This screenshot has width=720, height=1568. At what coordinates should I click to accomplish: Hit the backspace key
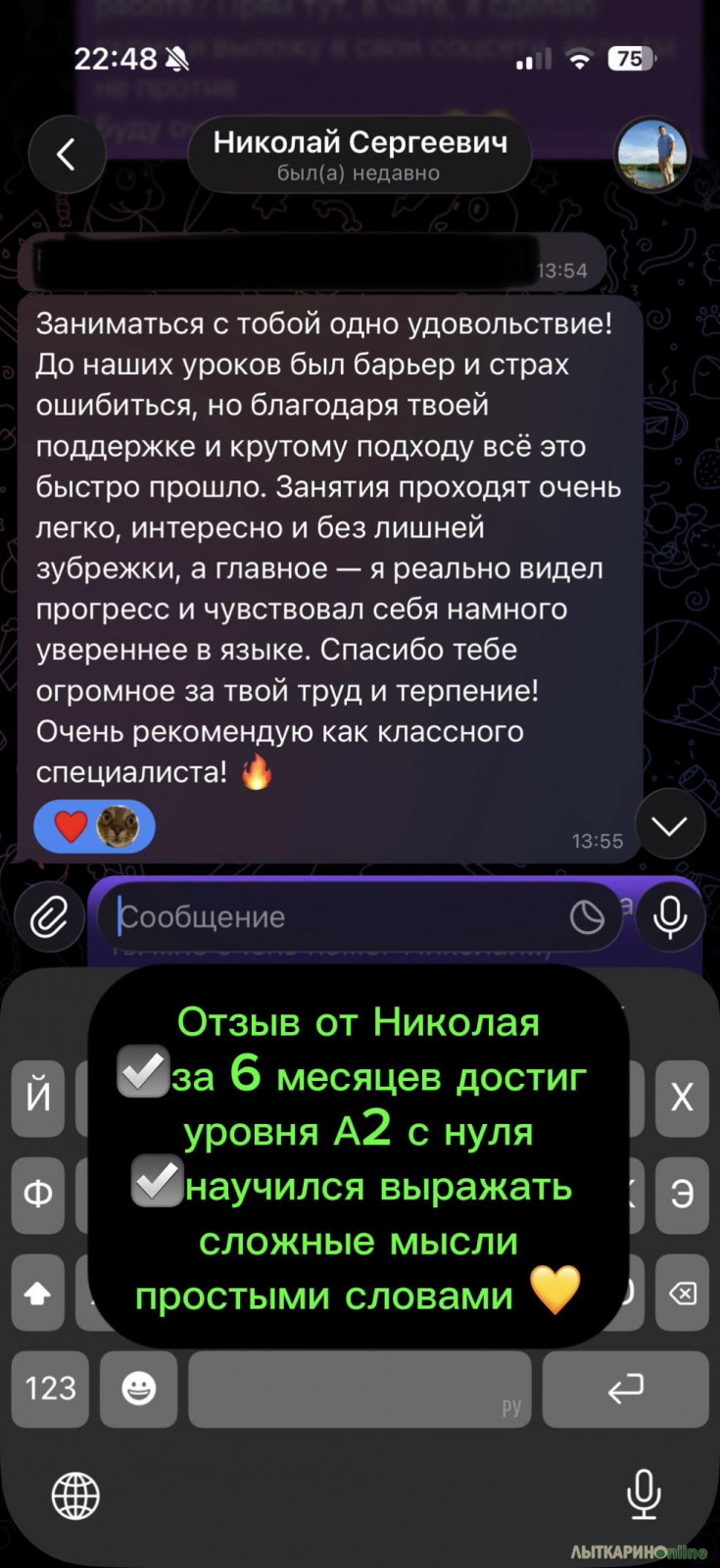[x=682, y=1294]
